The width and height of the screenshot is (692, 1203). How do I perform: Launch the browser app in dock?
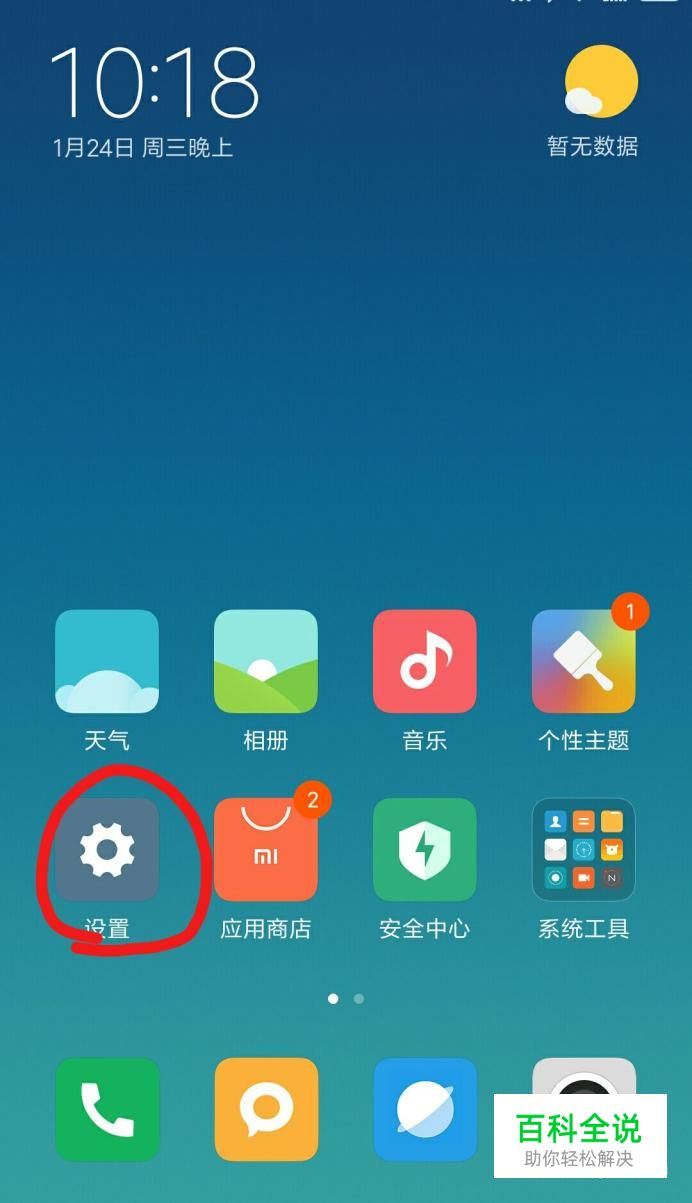425,1110
